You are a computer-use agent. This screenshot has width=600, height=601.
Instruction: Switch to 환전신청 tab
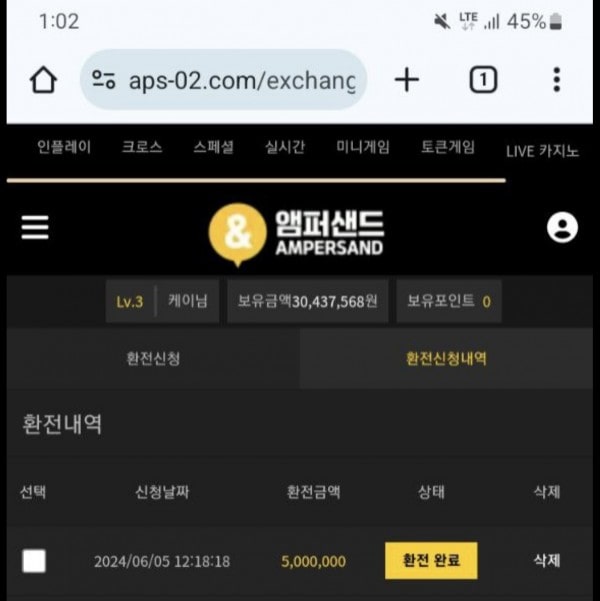click(153, 359)
